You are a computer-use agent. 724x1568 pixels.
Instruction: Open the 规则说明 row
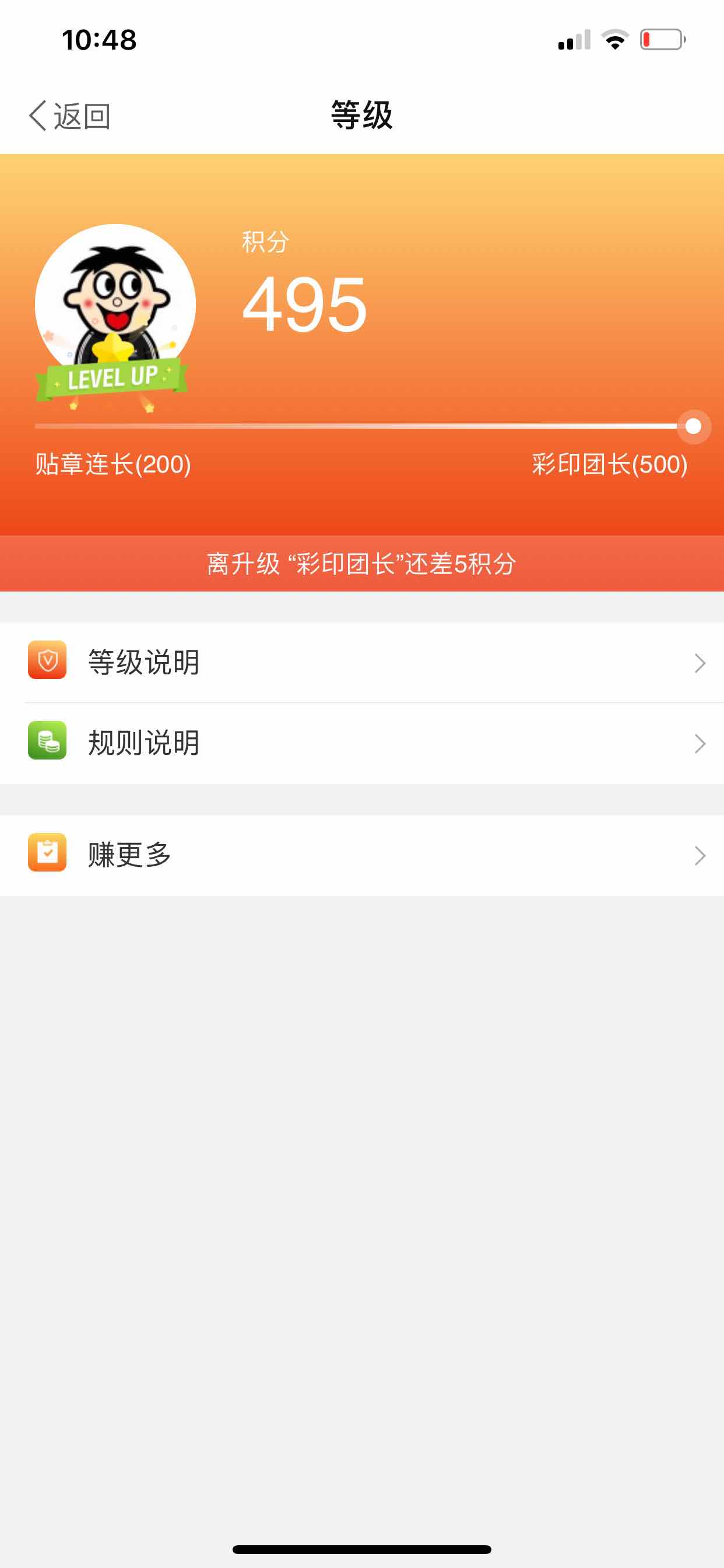point(361,743)
